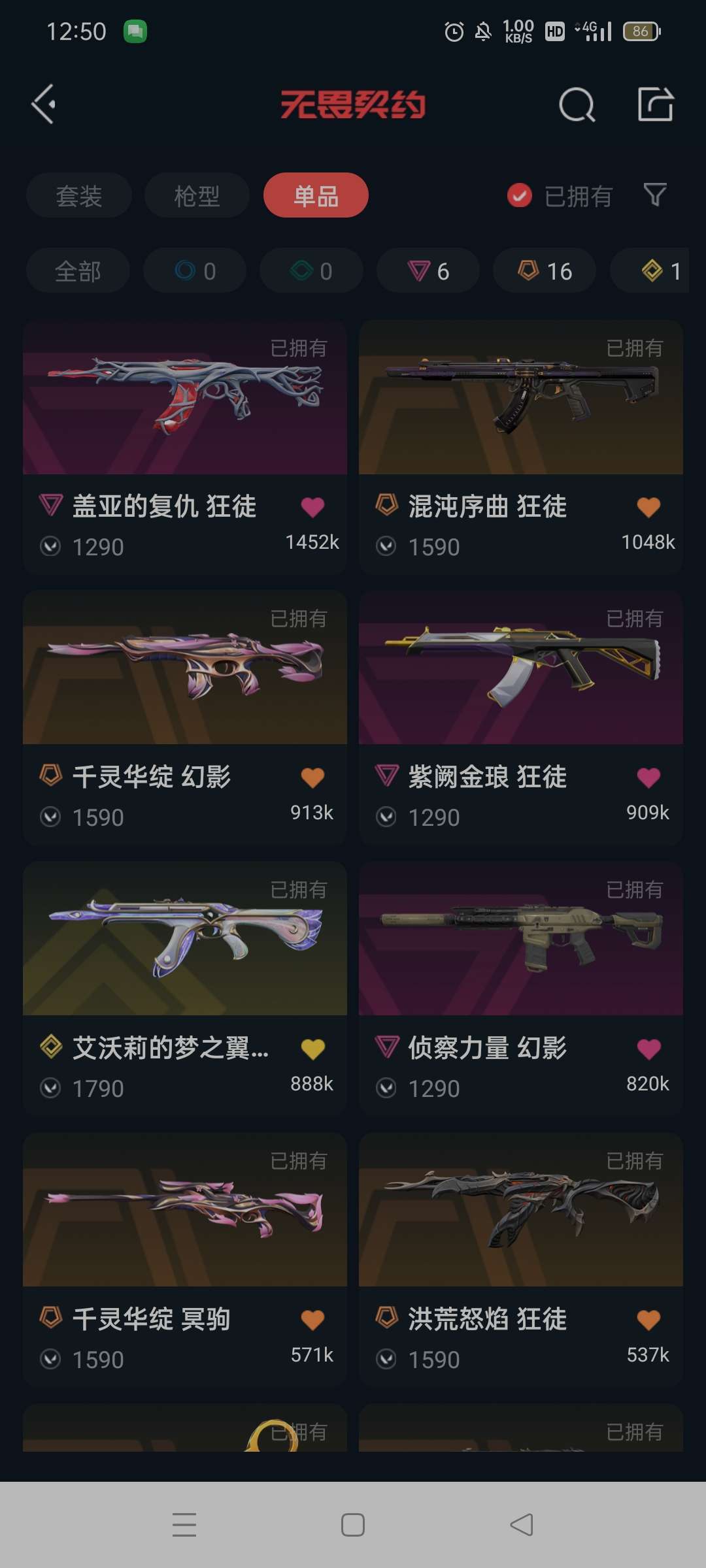Go back using the top-left arrow
This screenshot has height=1568, width=706.
[x=43, y=105]
